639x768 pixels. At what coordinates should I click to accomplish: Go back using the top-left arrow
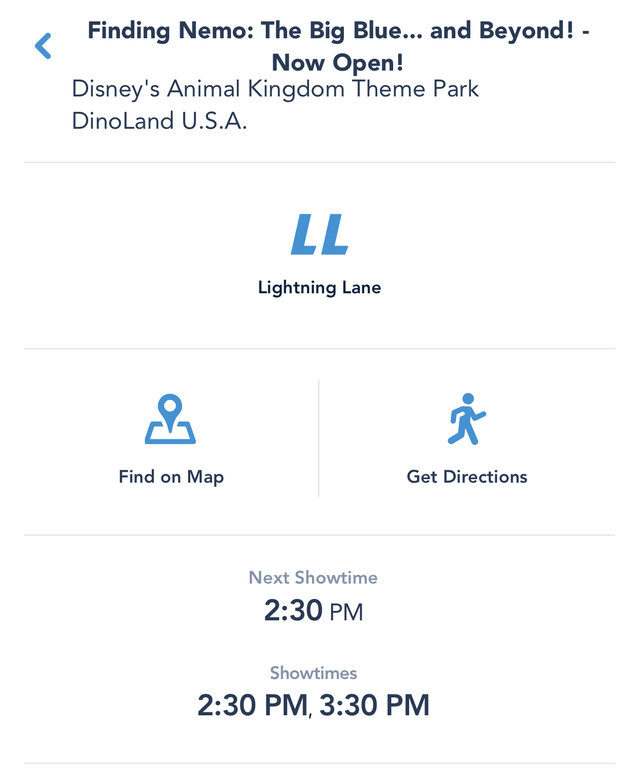pyautogui.click(x=43, y=45)
